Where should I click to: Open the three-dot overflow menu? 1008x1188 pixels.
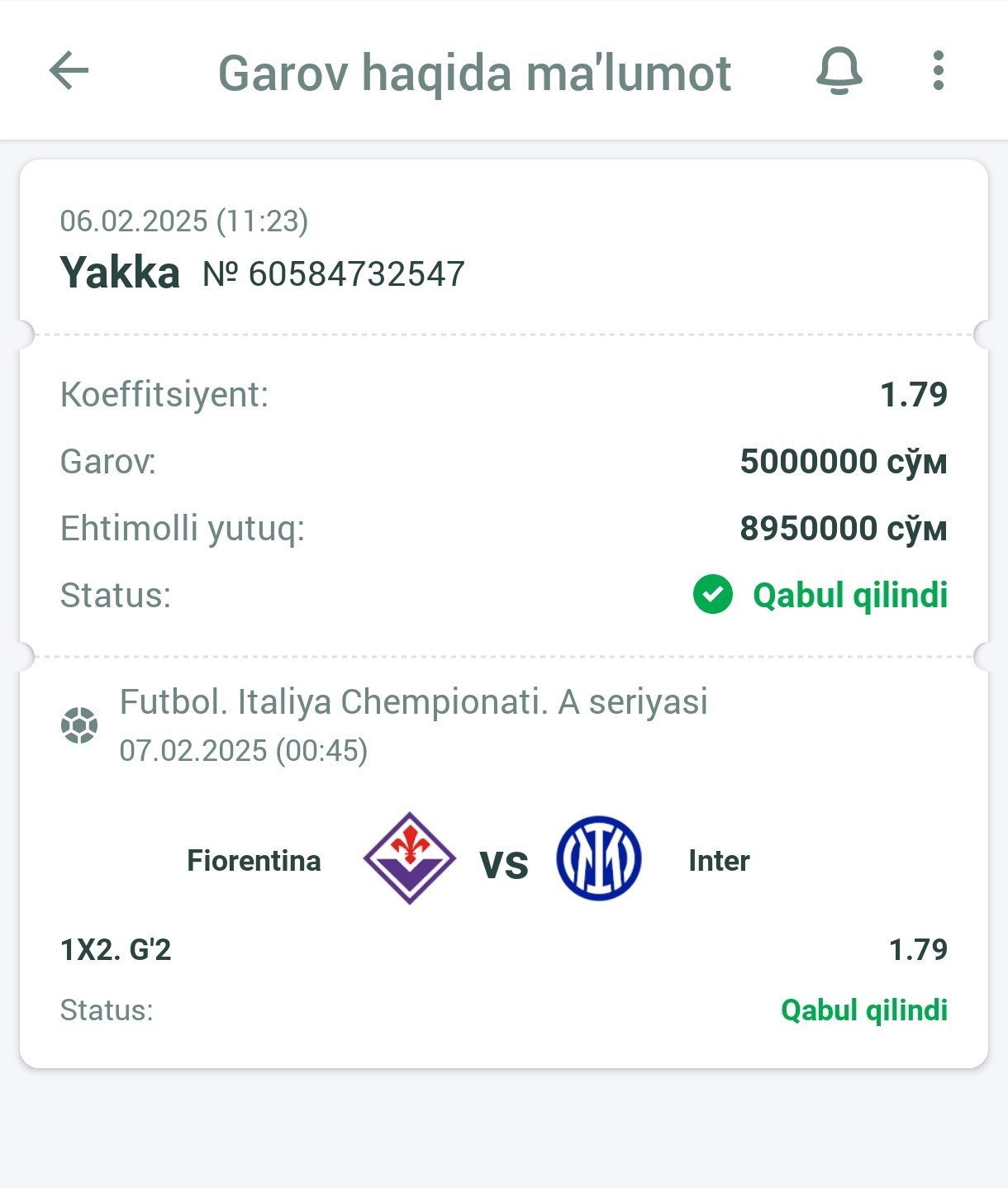938,71
